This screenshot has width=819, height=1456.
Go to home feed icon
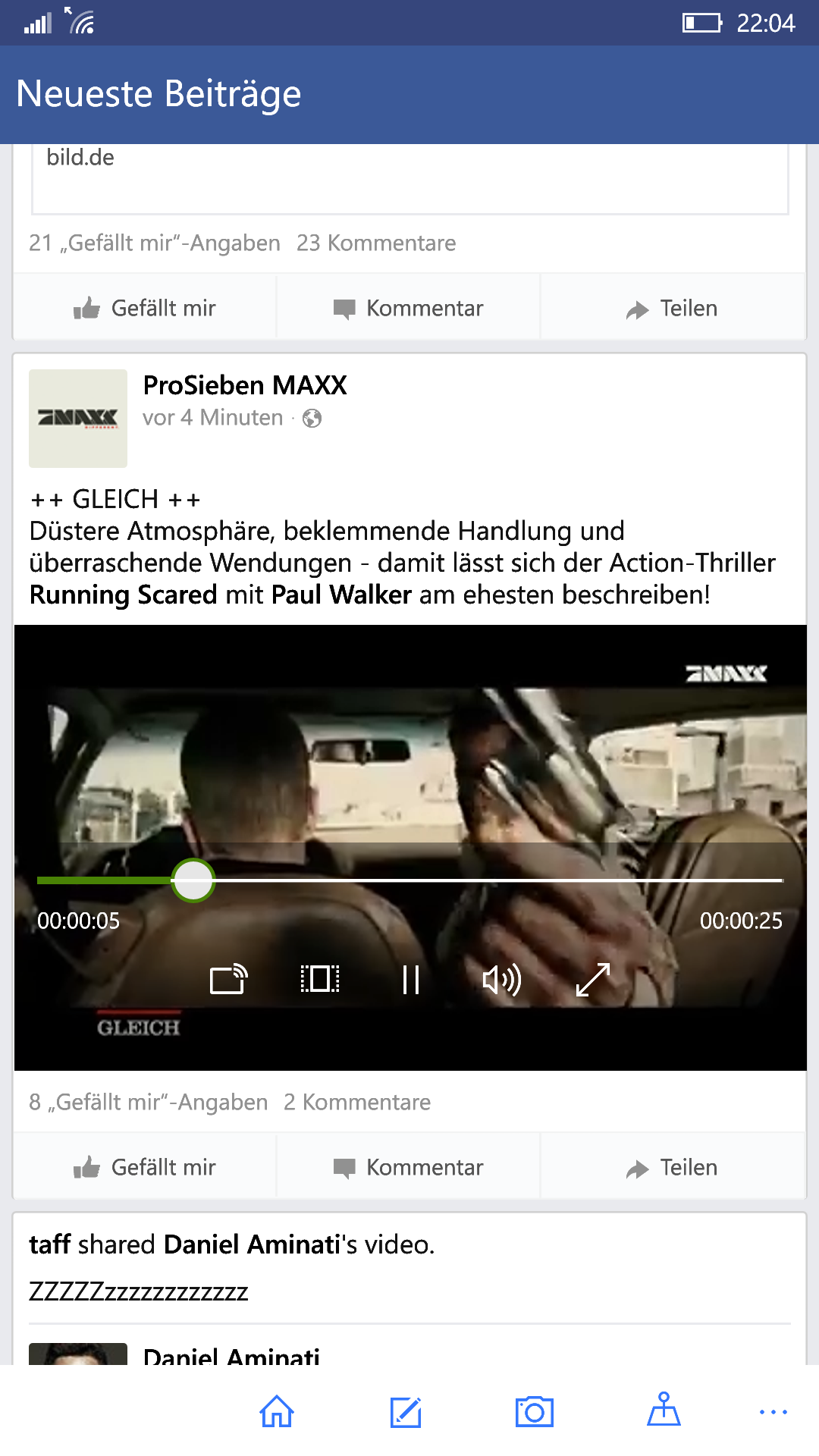pos(277,1411)
